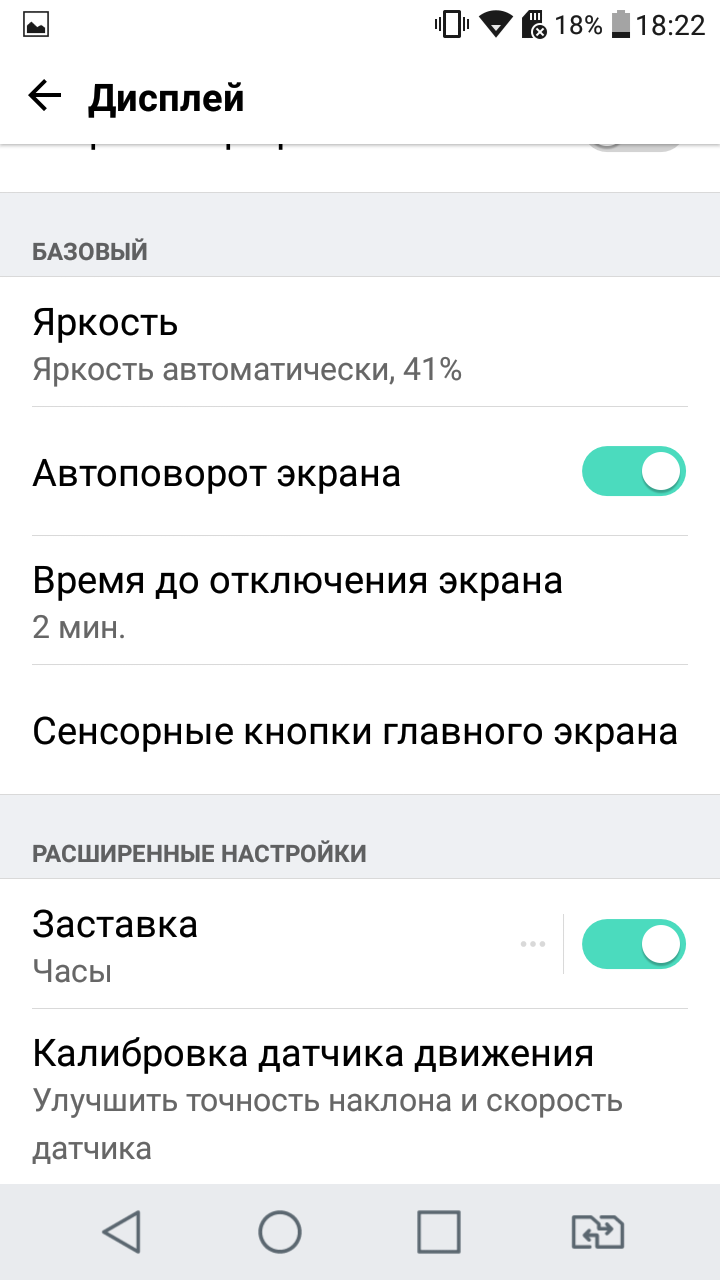Open Яркость brightness settings
The height and width of the screenshot is (1280, 720).
(x=360, y=342)
